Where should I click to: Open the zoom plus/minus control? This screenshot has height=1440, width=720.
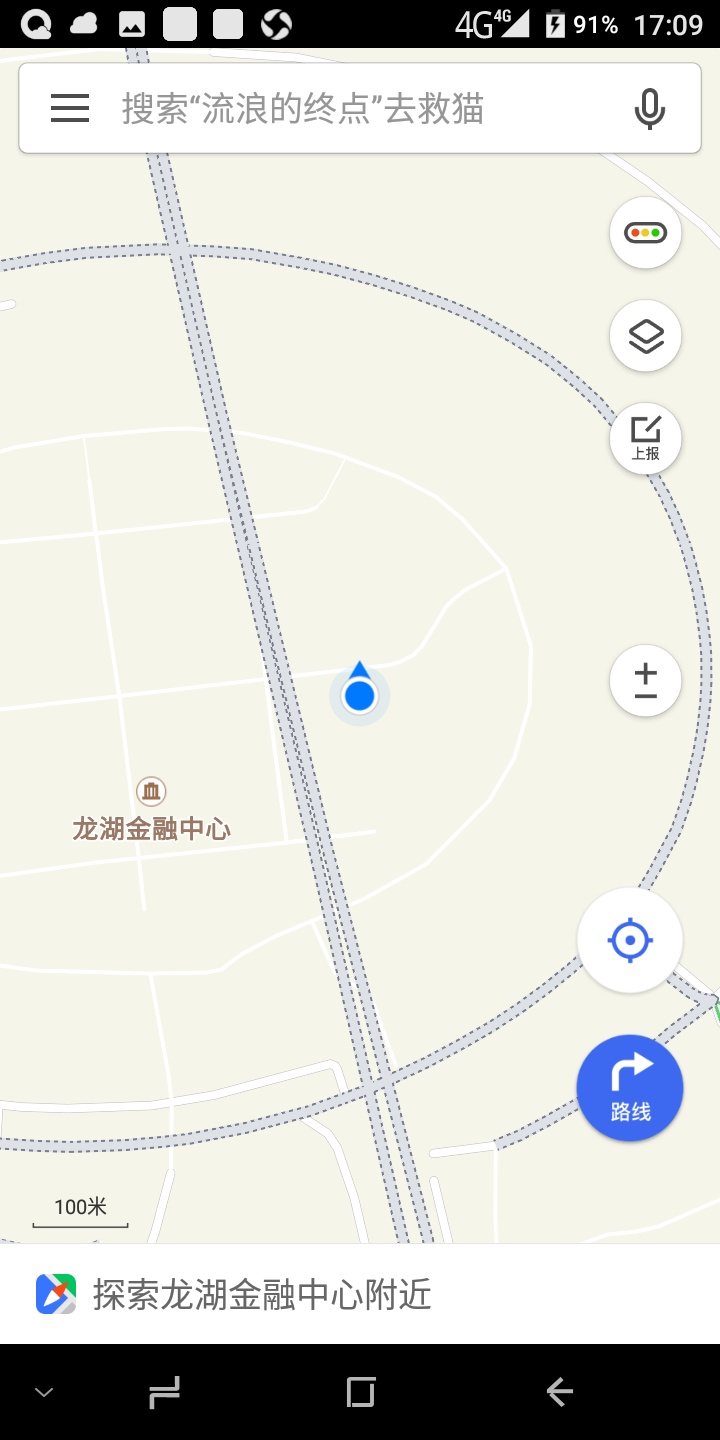(x=645, y=681)
